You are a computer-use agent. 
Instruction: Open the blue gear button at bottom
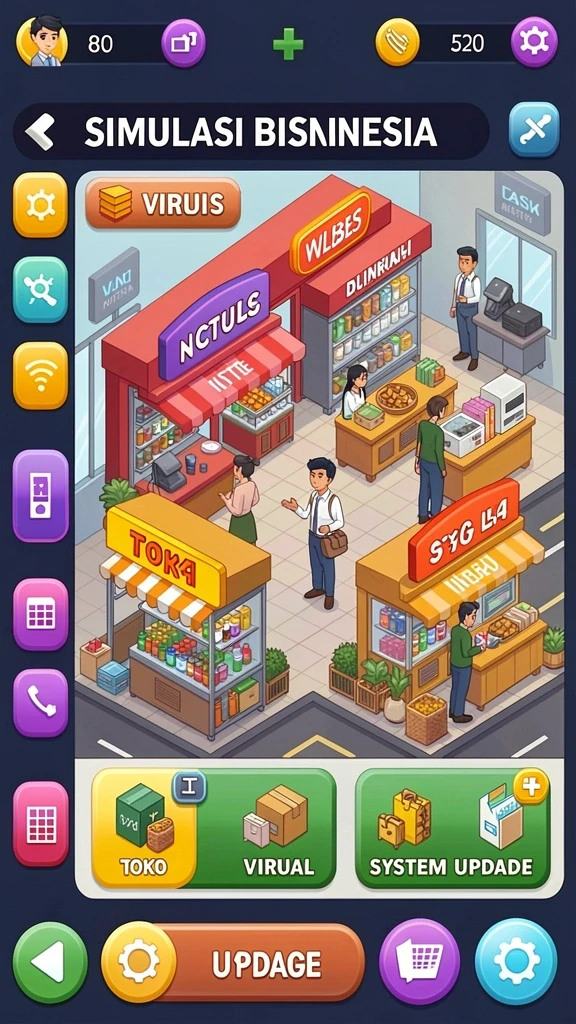tap(516, 961)
